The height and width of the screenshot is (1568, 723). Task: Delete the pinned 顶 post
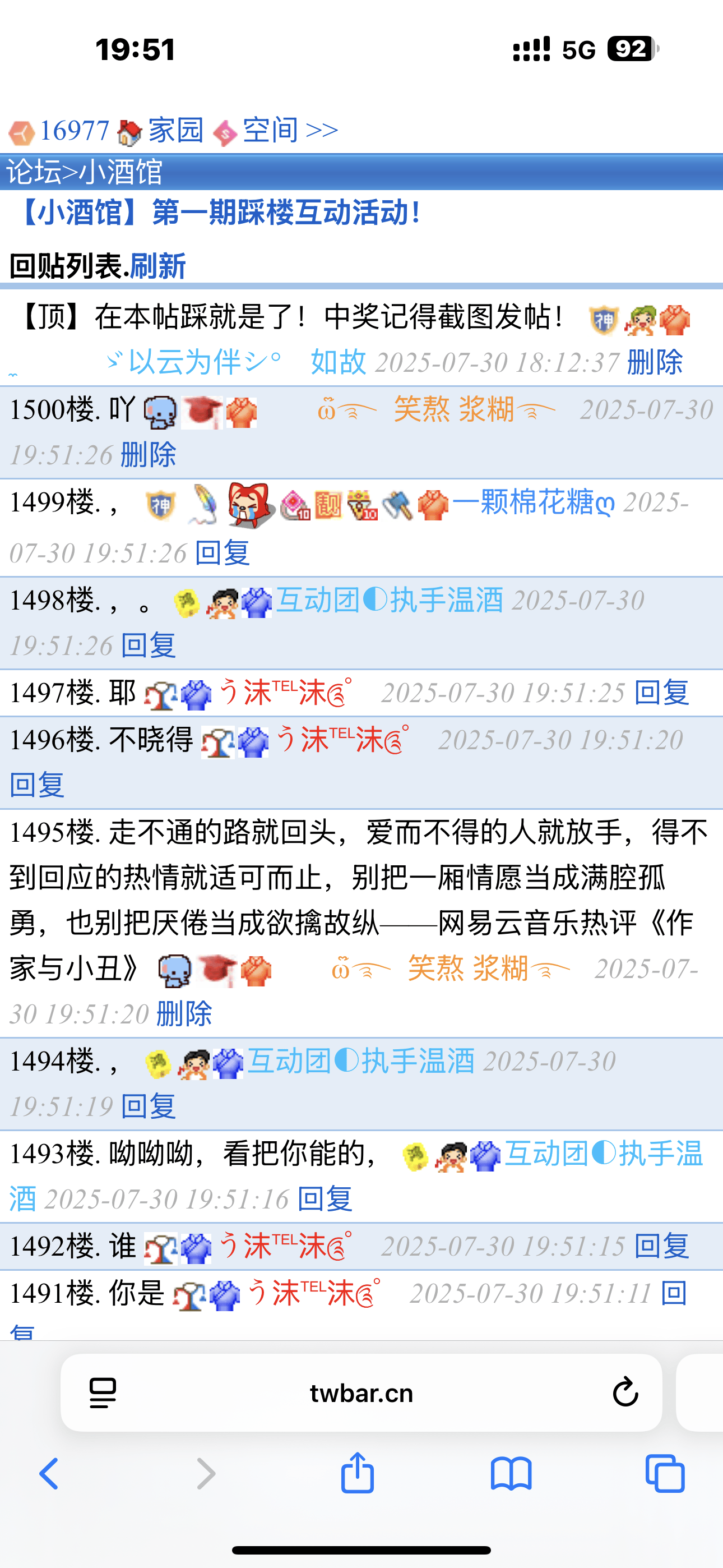click(x=655, y=363)
